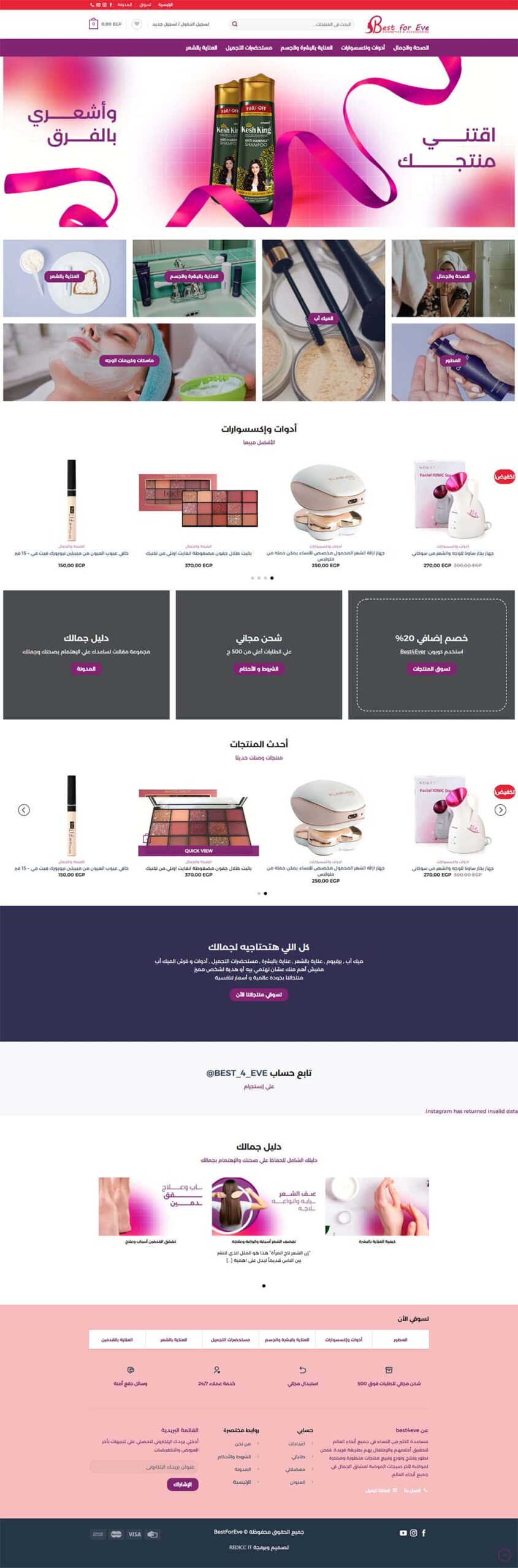This screenshot has width=518, height=1568.
Task: Open the تقصف الشعر blog article card
Action: (x=264, y=1208)
